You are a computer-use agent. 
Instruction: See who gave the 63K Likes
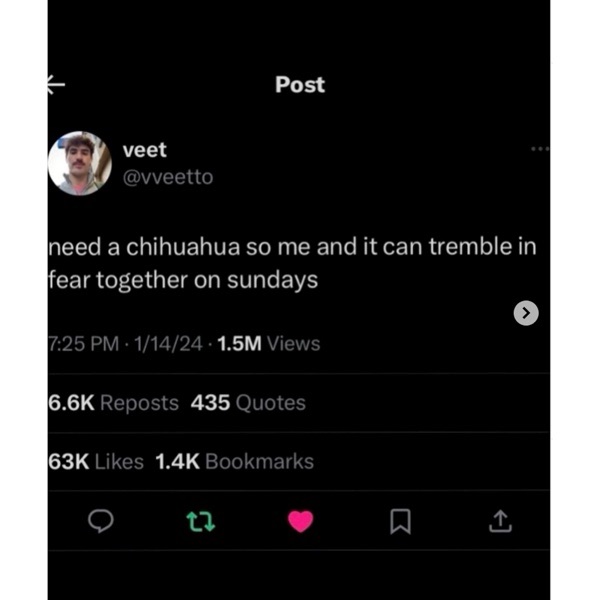[96, 461]
